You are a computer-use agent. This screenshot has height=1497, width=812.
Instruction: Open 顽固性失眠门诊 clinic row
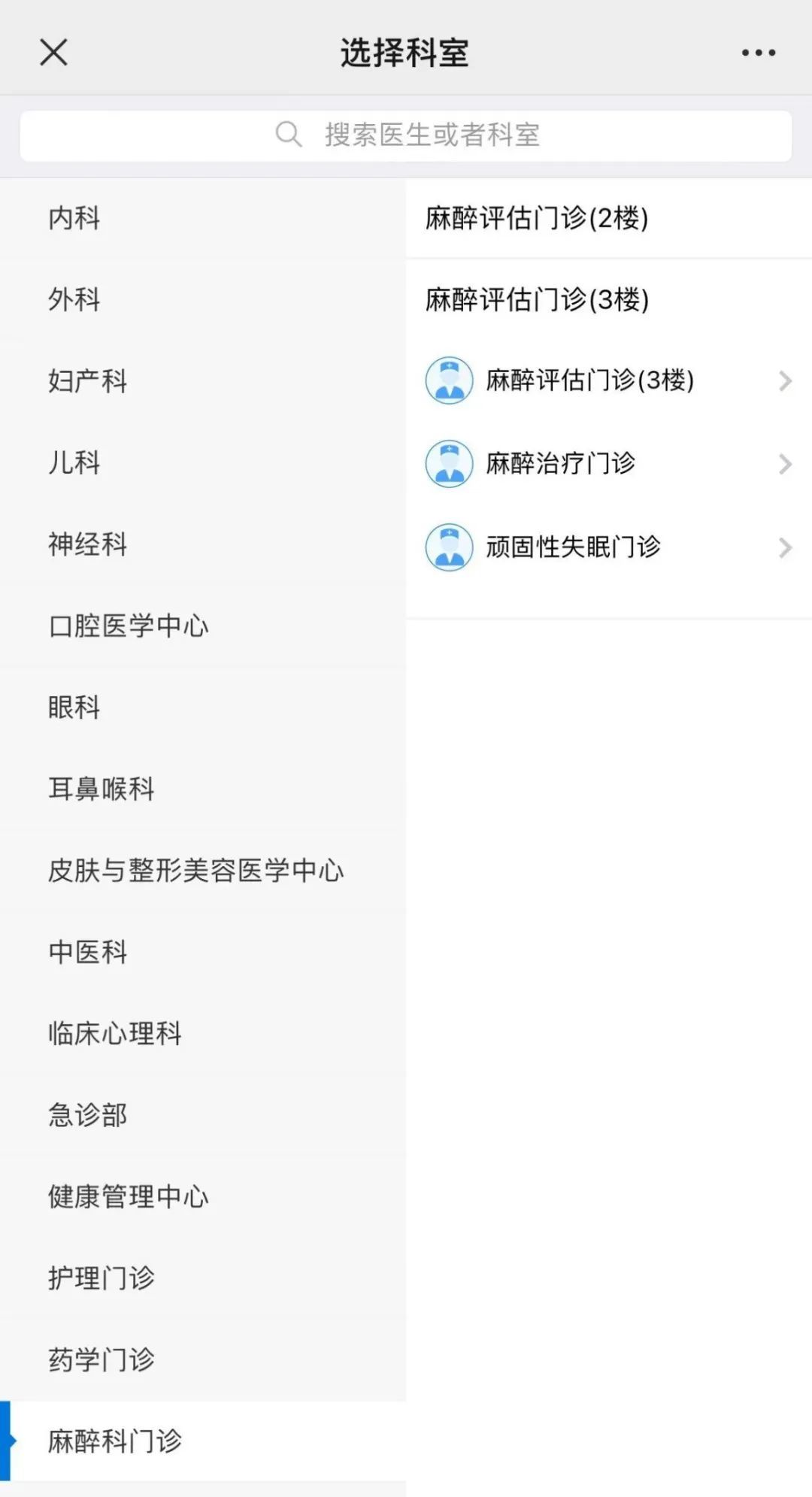point(607,547)
